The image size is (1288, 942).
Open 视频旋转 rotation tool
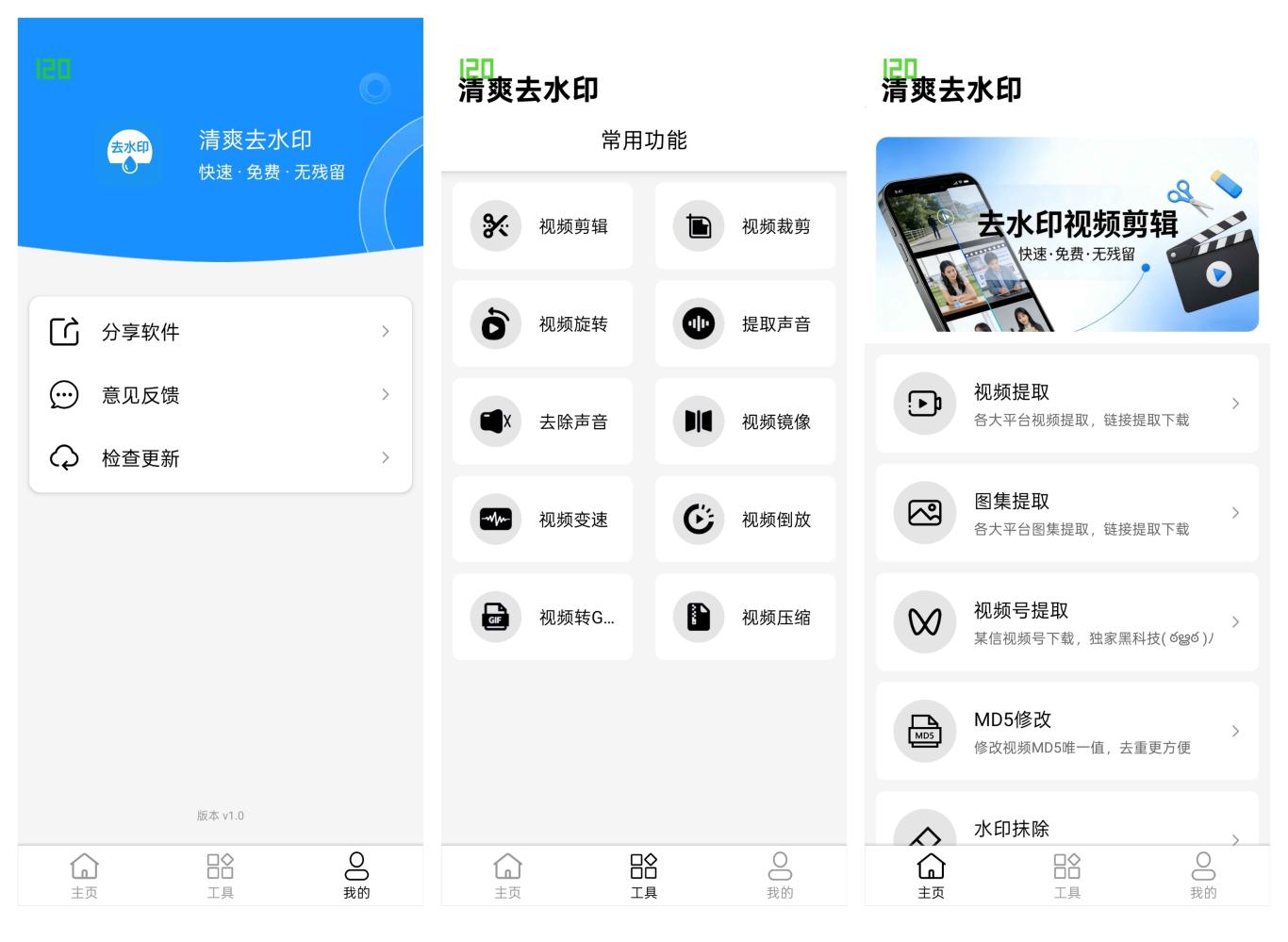tap(542, 324)
